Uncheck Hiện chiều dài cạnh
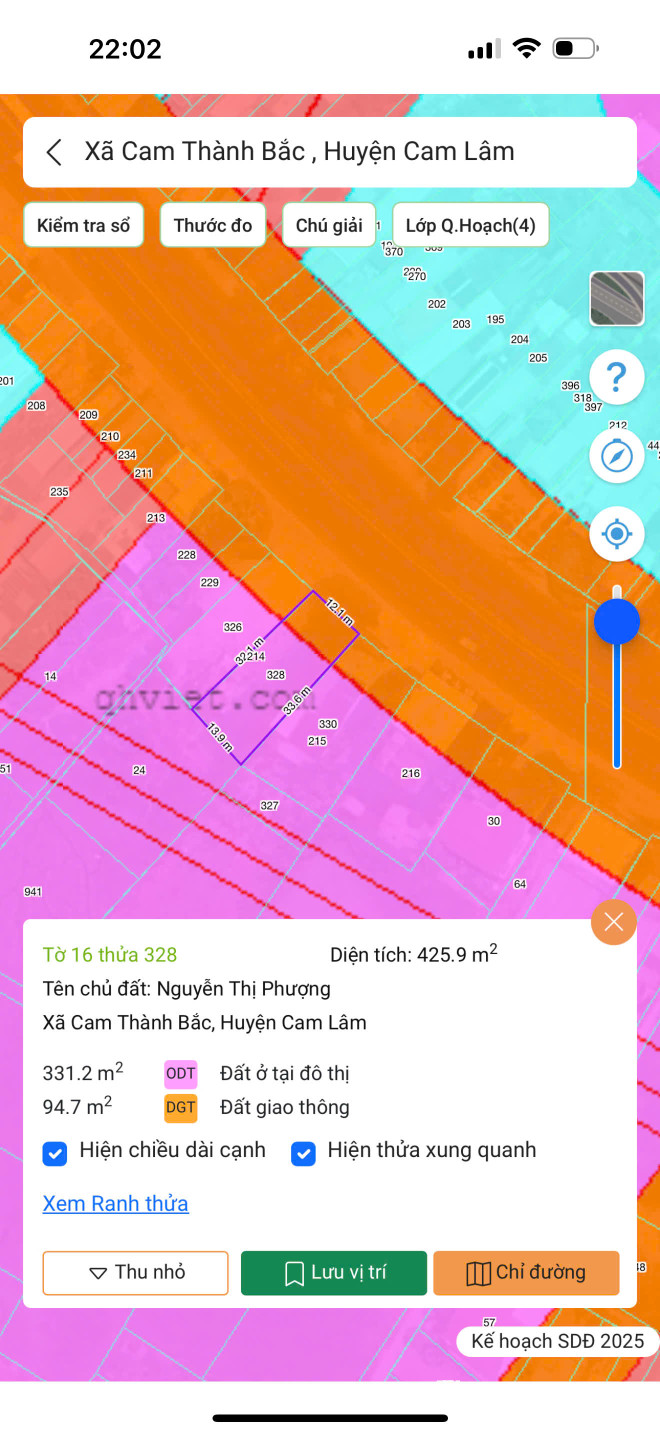The width and height of the screenshot is (660, 1434). [55, 1153]
